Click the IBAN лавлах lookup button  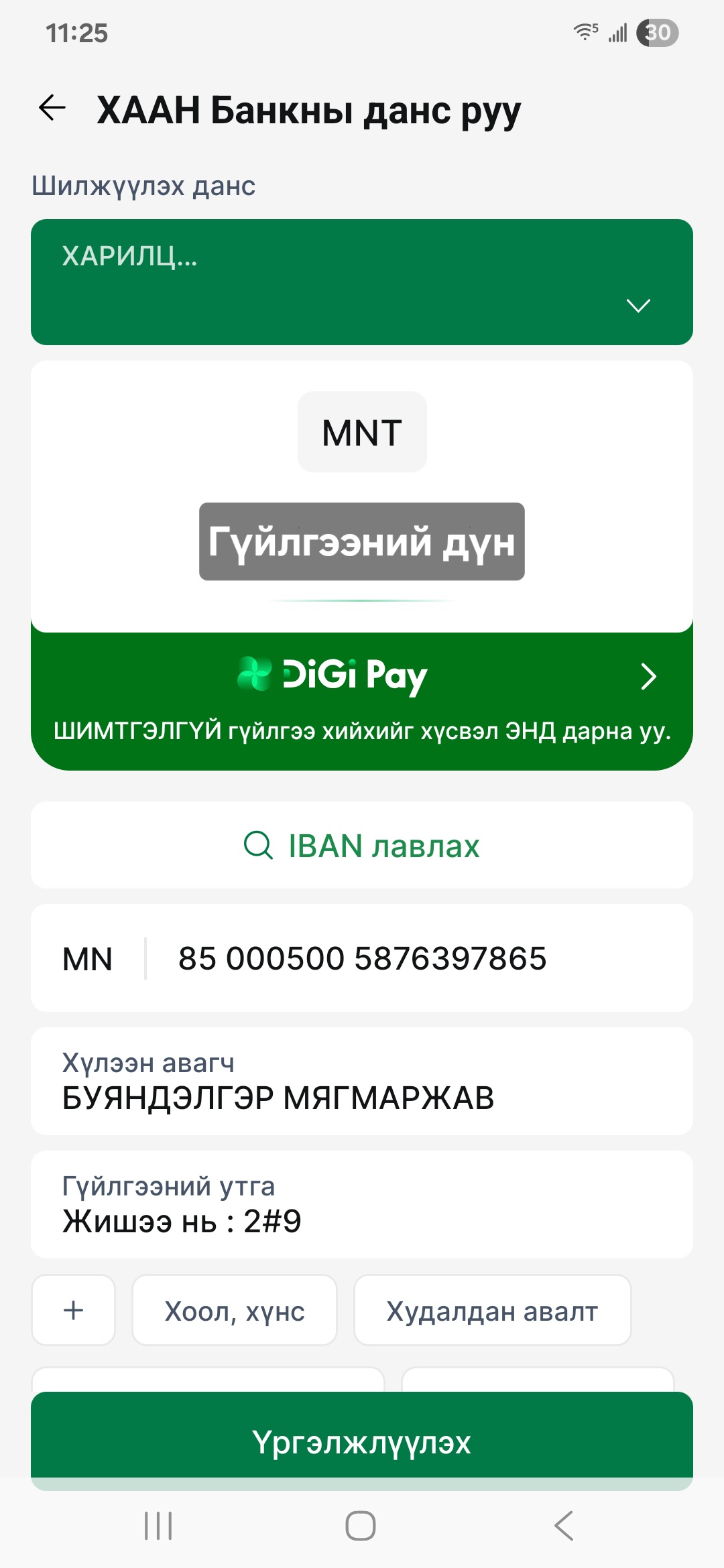pyautogui.click(x=361, y=846)
